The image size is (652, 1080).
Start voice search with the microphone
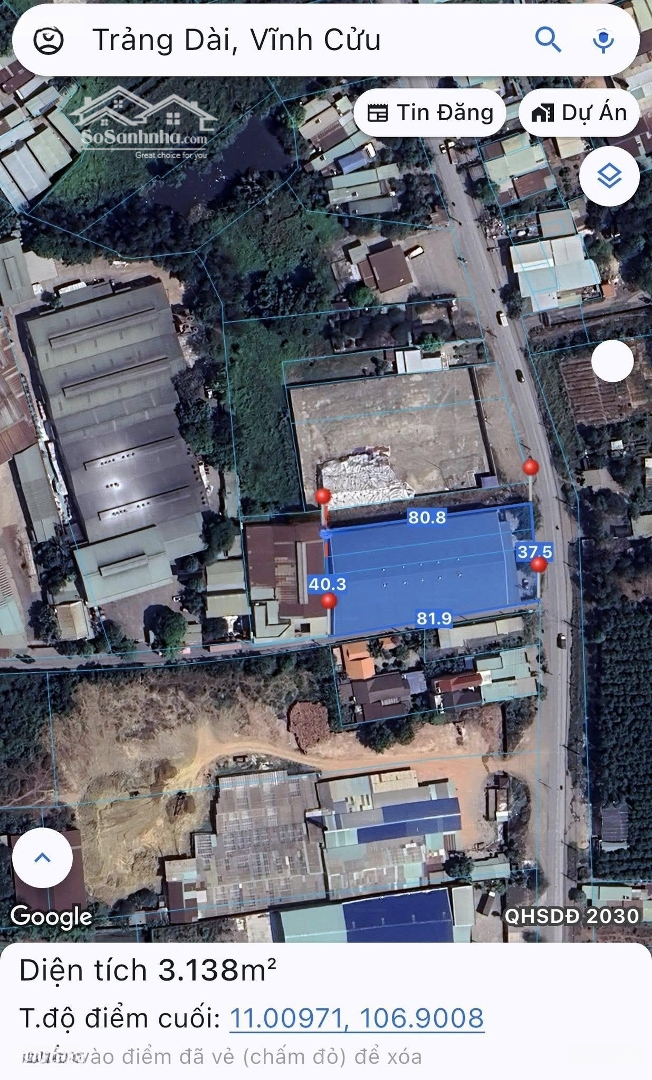pyautogui.click(x=603, y=40)
